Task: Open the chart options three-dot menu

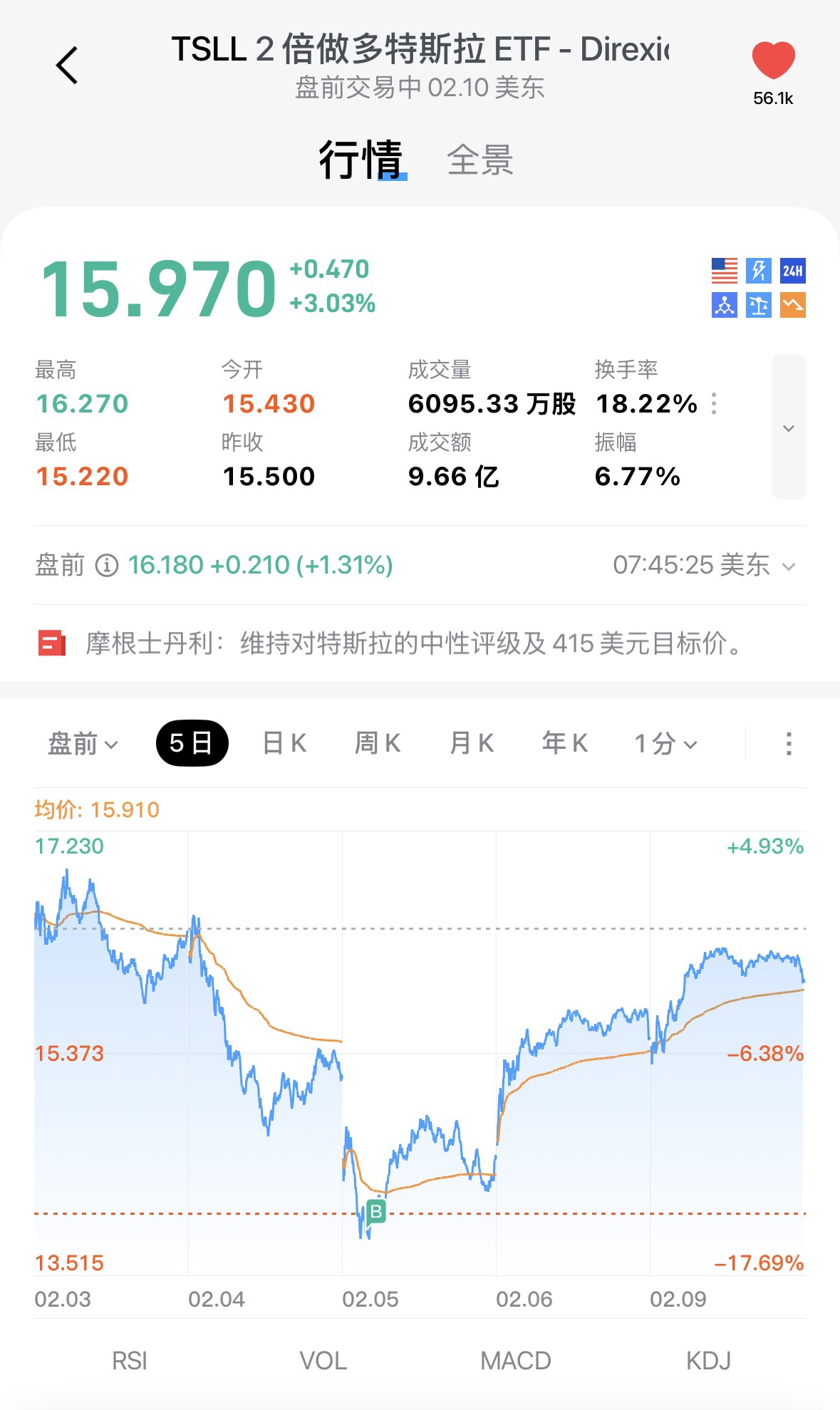Action: pos(788,743)
